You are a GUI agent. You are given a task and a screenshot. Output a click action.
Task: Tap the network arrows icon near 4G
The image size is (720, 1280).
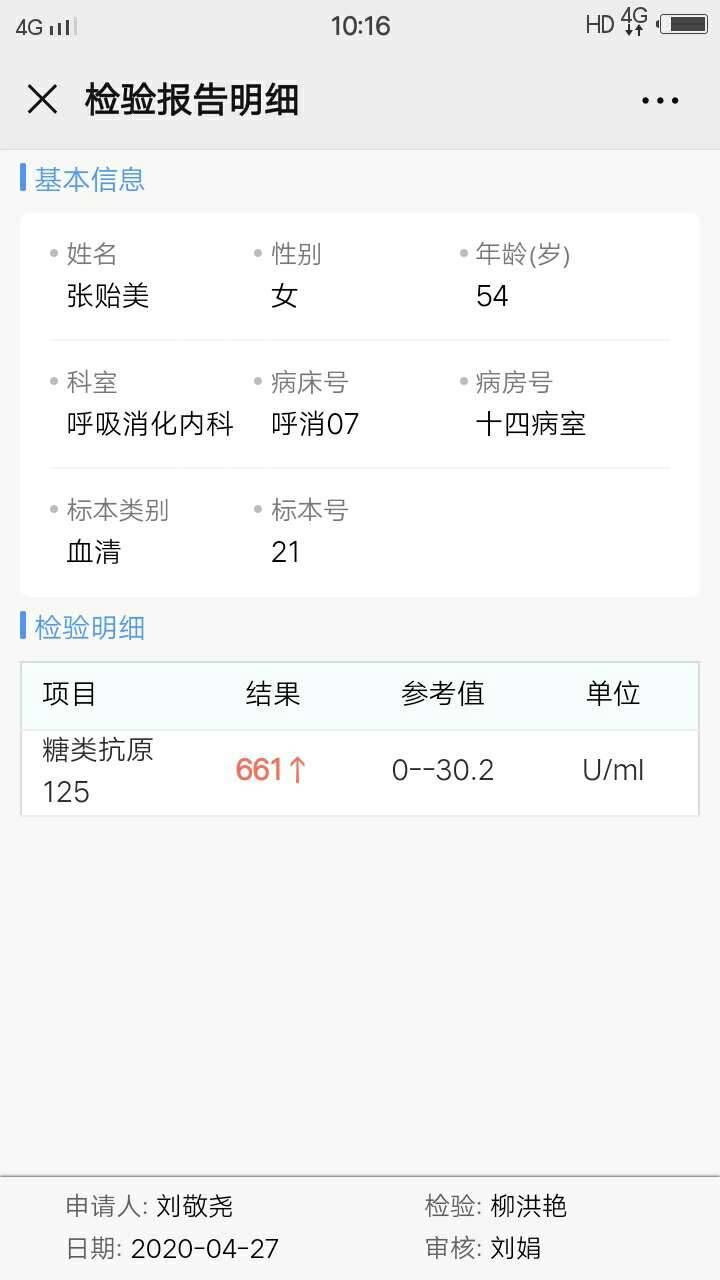(631, 26)
